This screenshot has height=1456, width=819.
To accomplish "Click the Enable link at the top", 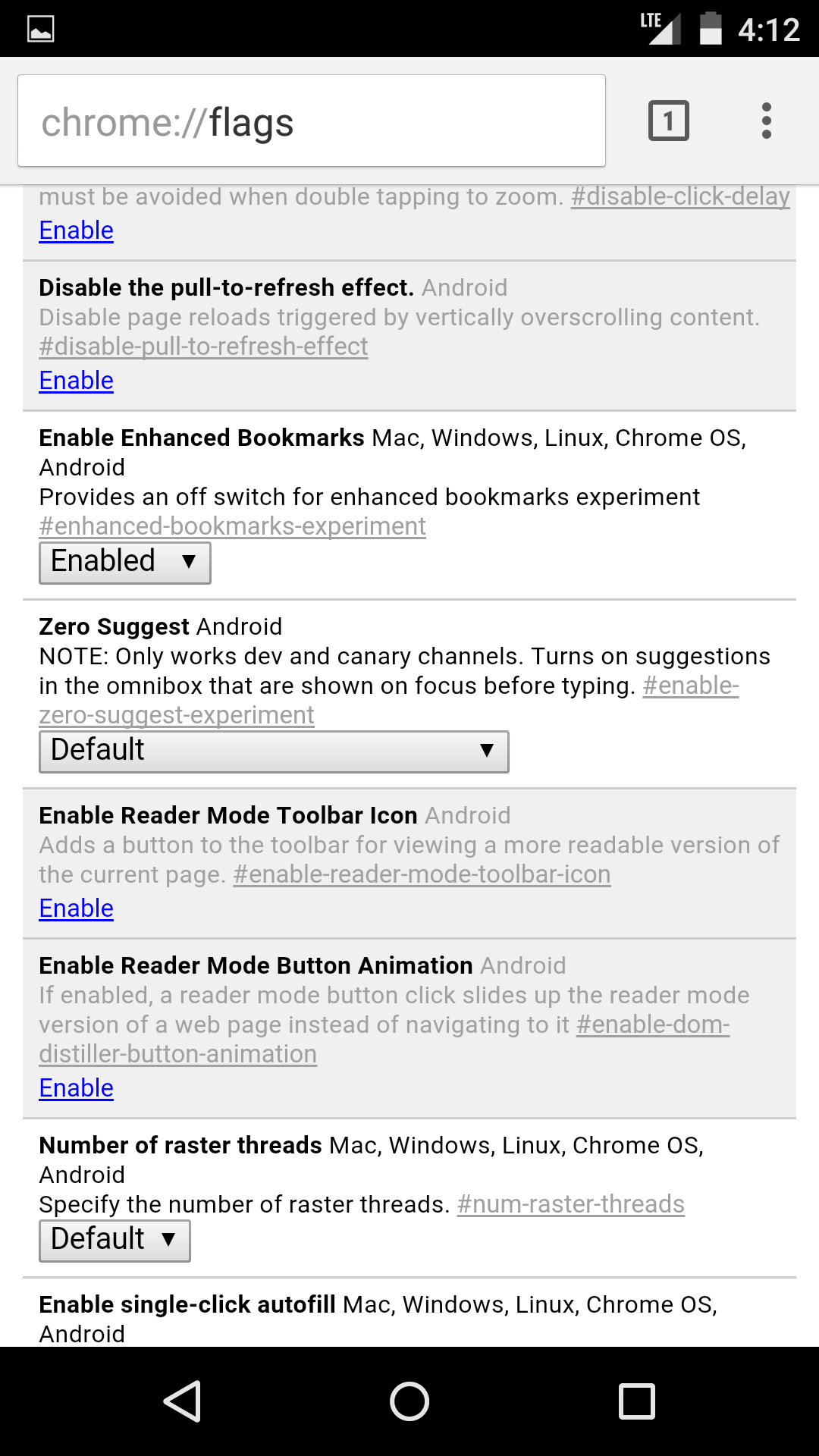I will (76, 230).
